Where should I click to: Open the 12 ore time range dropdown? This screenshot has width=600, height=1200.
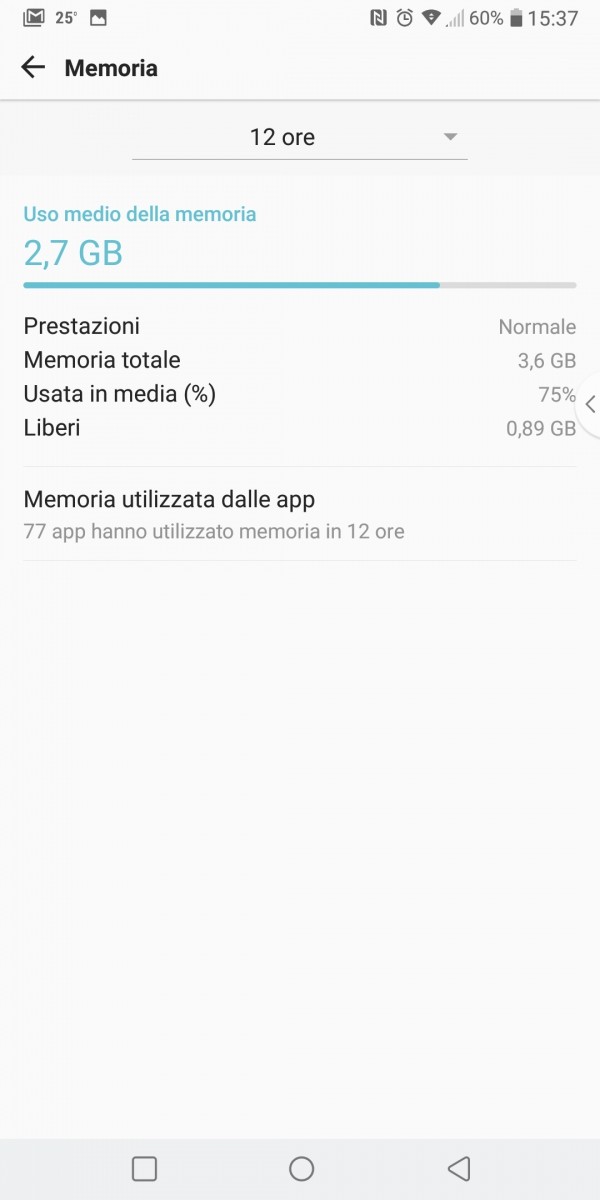point(300,137)
